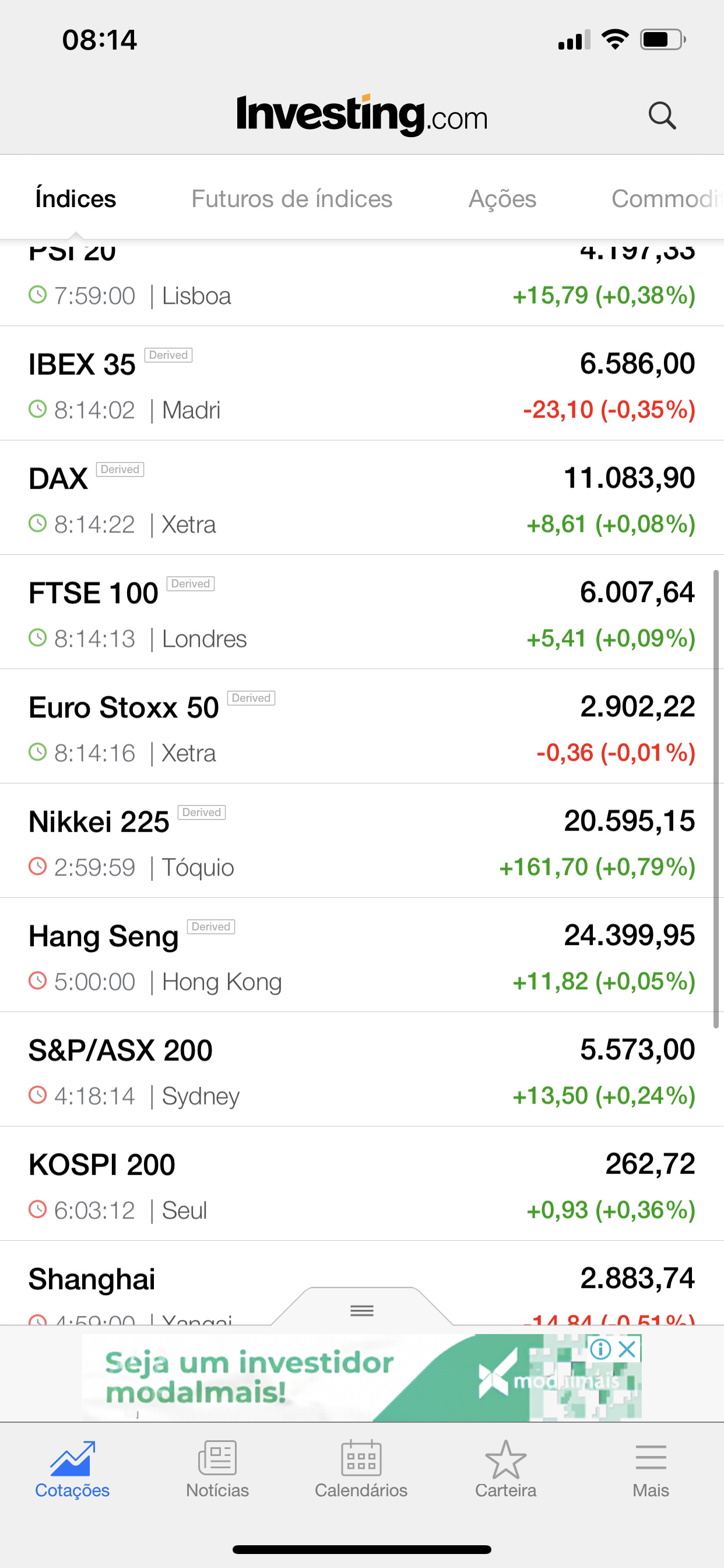Open the Calendários tab
The width and height of the screenshot is (724, 1568).
tap(361, 1469)
